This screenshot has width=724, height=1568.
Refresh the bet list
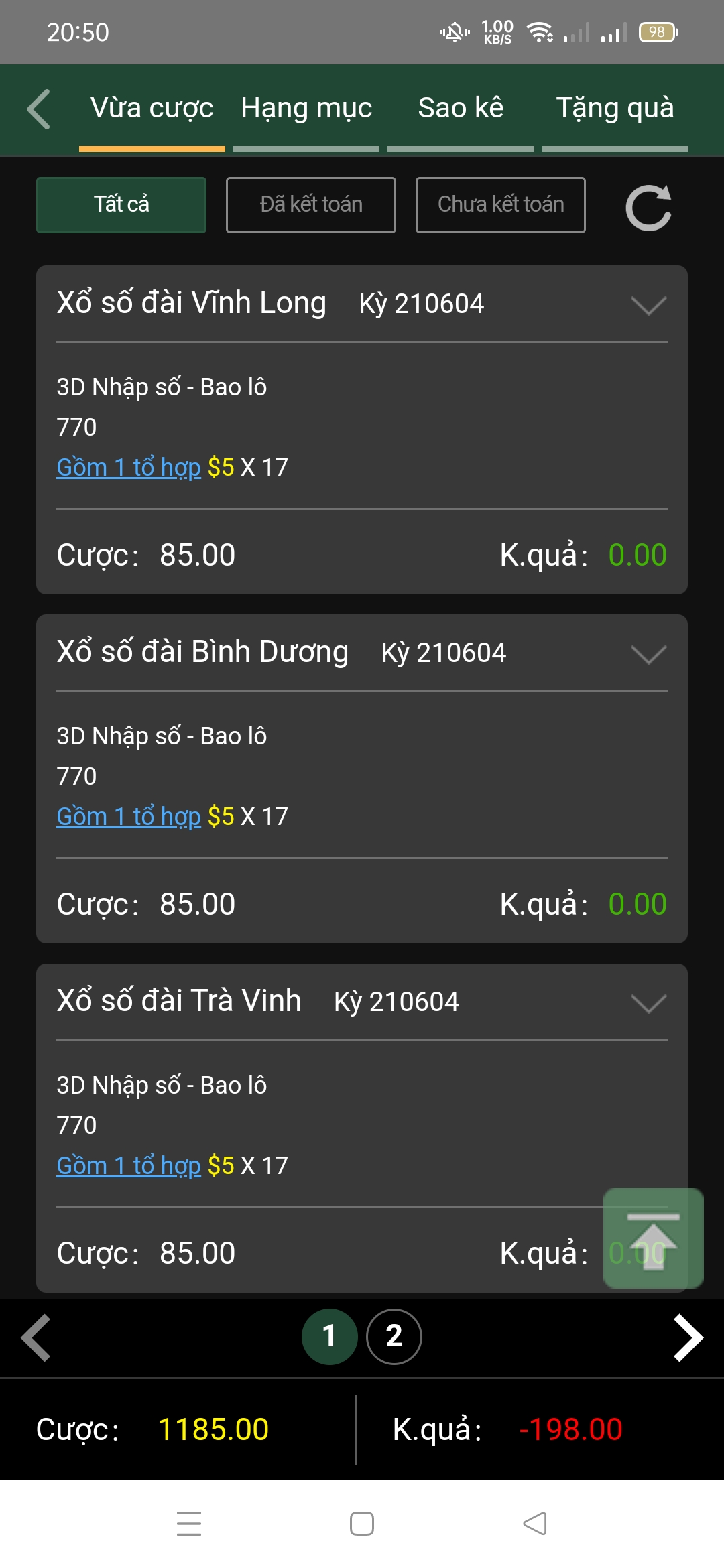pos(648,208)
